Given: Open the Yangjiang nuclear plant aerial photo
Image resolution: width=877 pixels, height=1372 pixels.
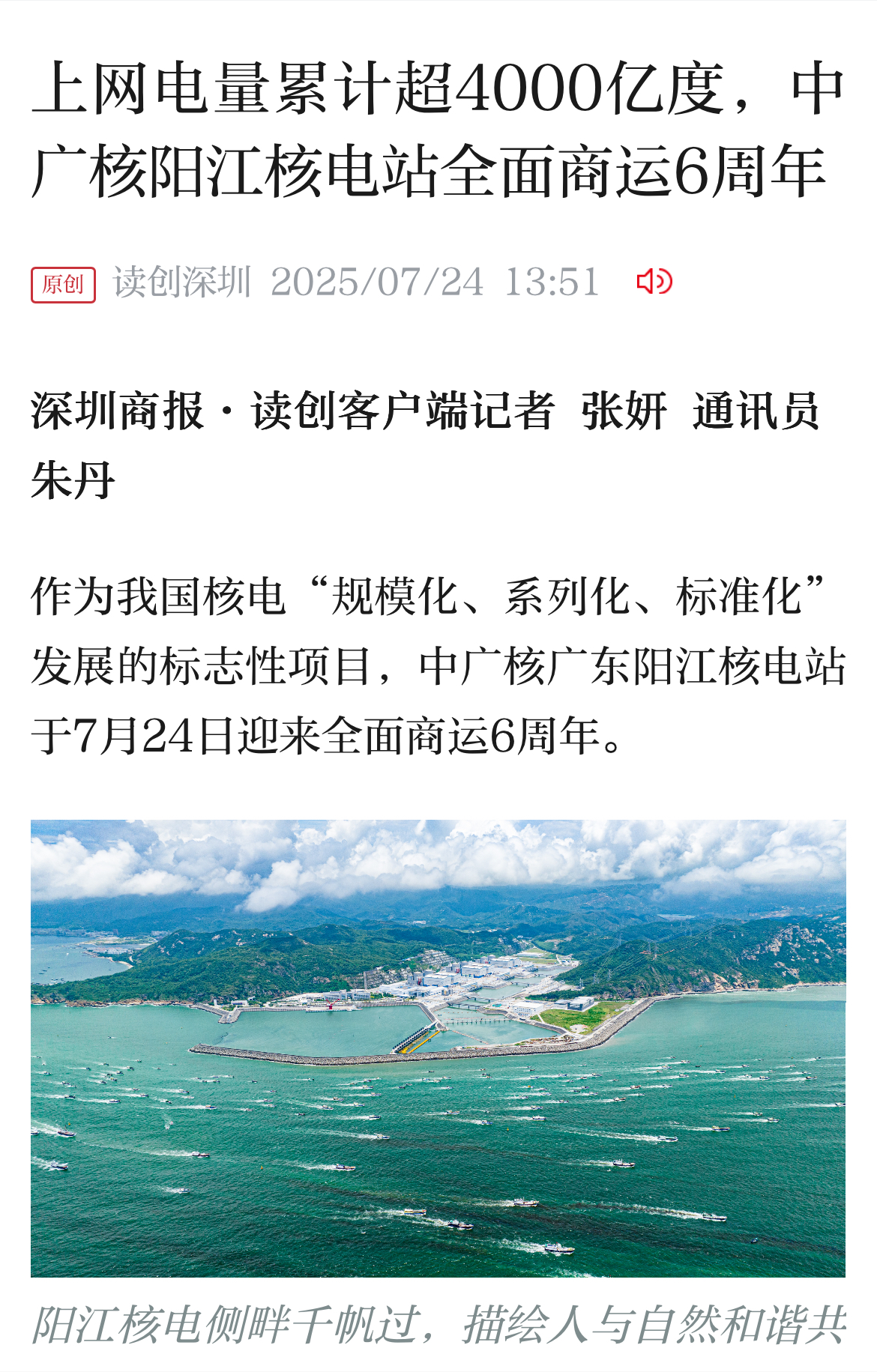Looking at the screenshot, I should pyautogui.click(x=438, y=1048).
